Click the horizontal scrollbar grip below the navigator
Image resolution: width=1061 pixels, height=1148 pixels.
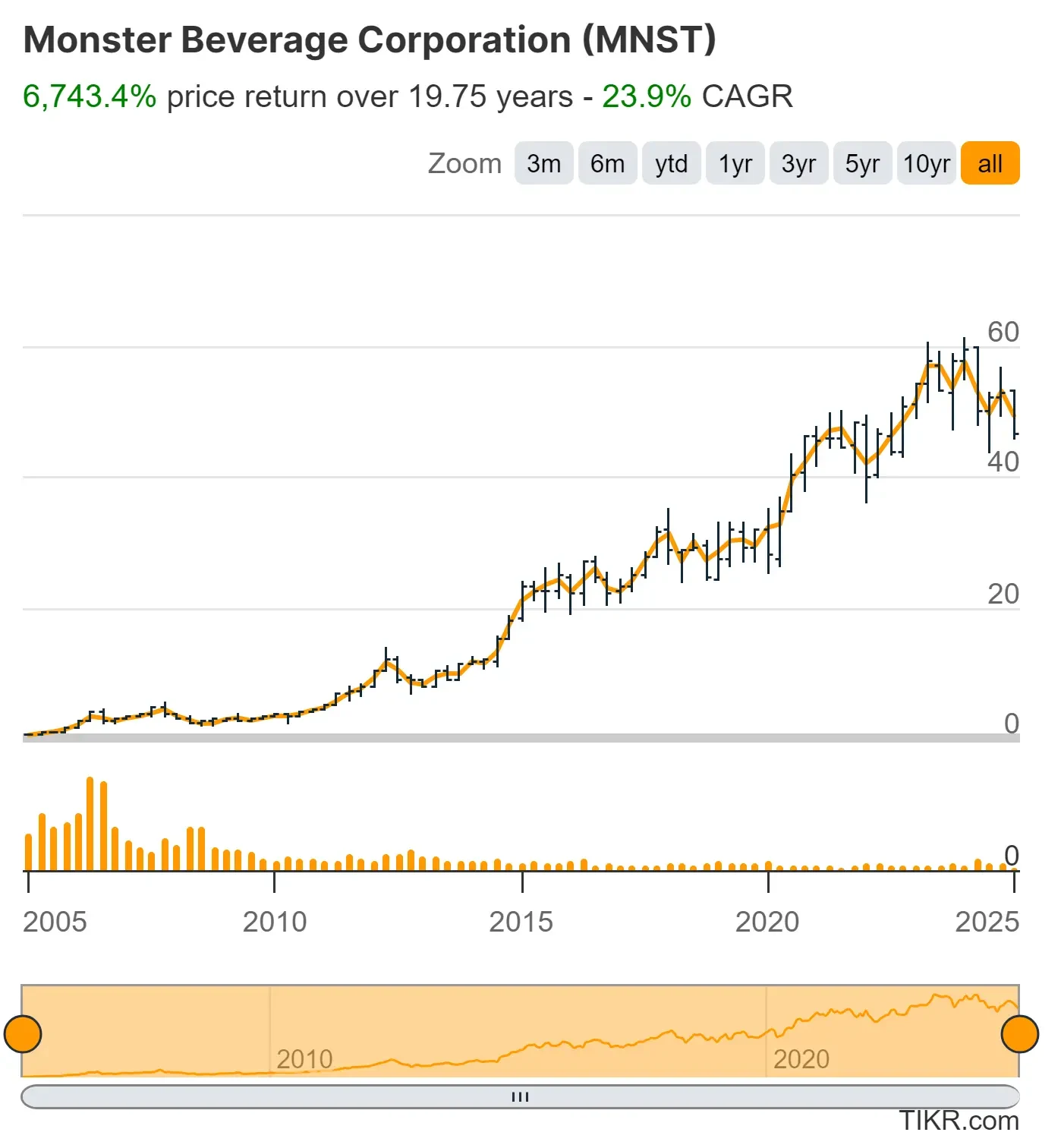click(521, 1096)
